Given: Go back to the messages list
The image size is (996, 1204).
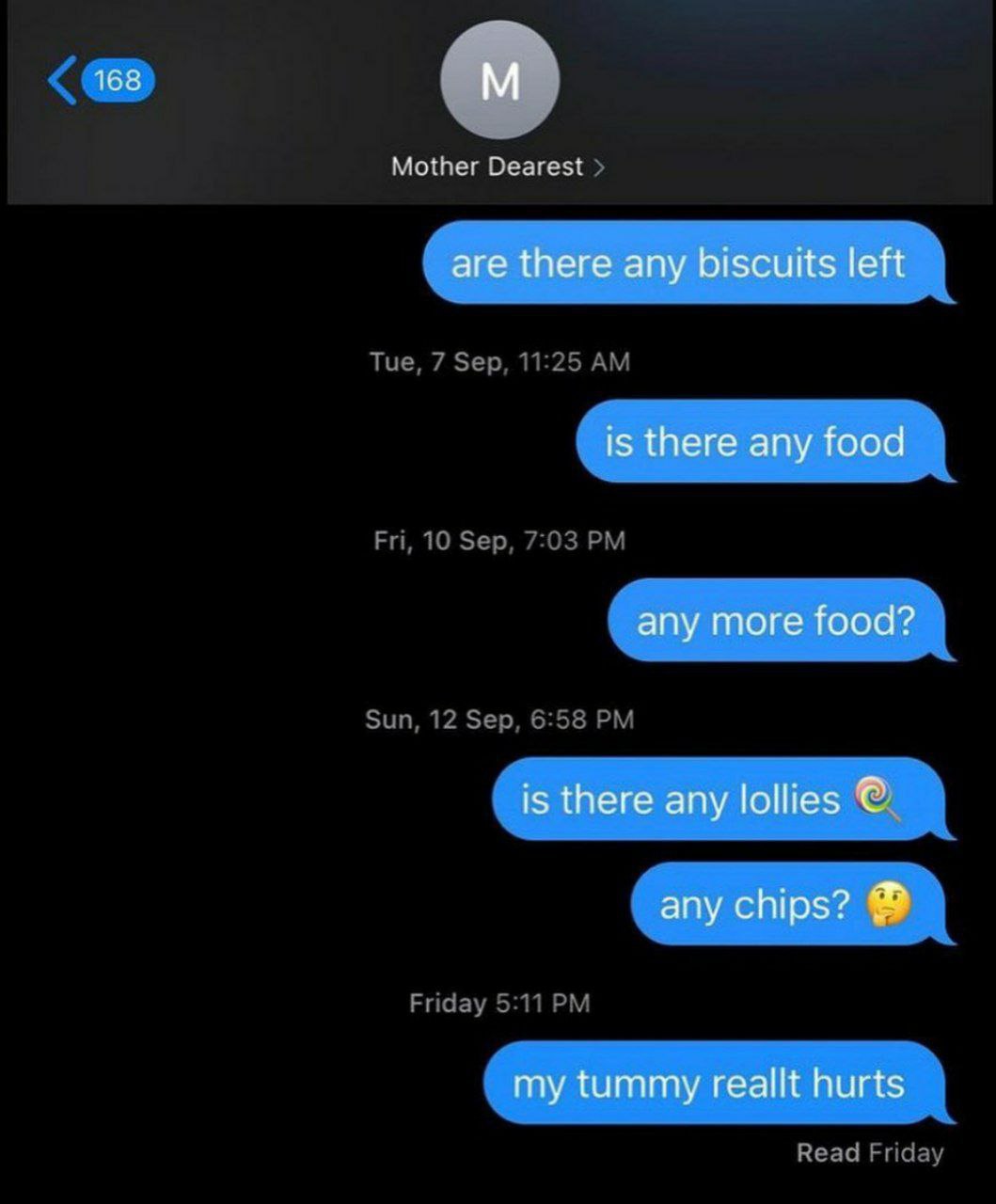Looking at the screenshot, I should point(100,81).
